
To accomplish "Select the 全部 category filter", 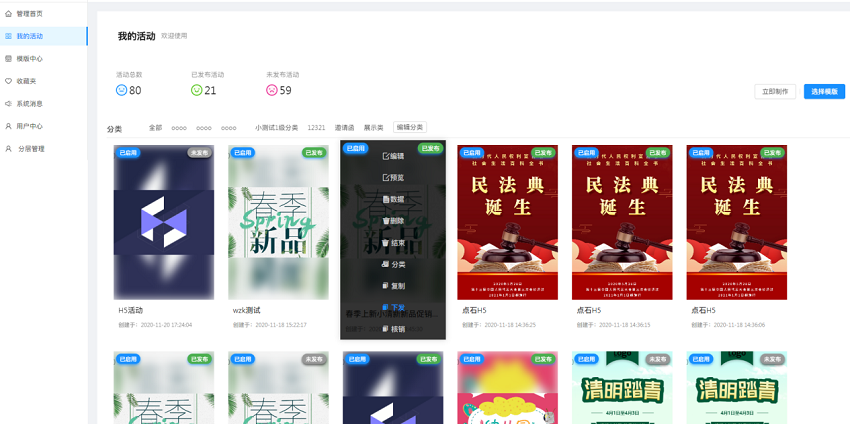I will (x=155, y=128).
